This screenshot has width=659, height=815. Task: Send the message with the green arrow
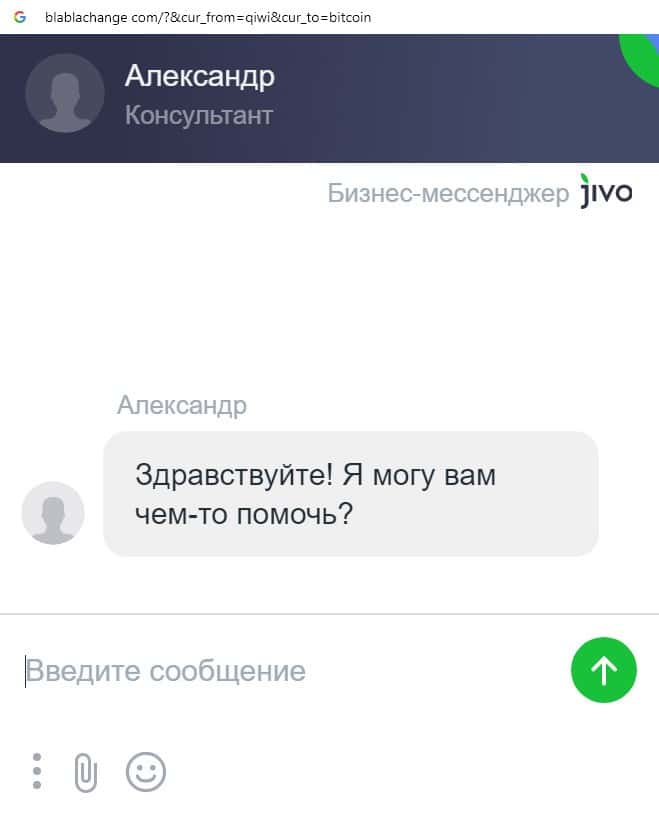pyautogui.click(x=603, y=670)
